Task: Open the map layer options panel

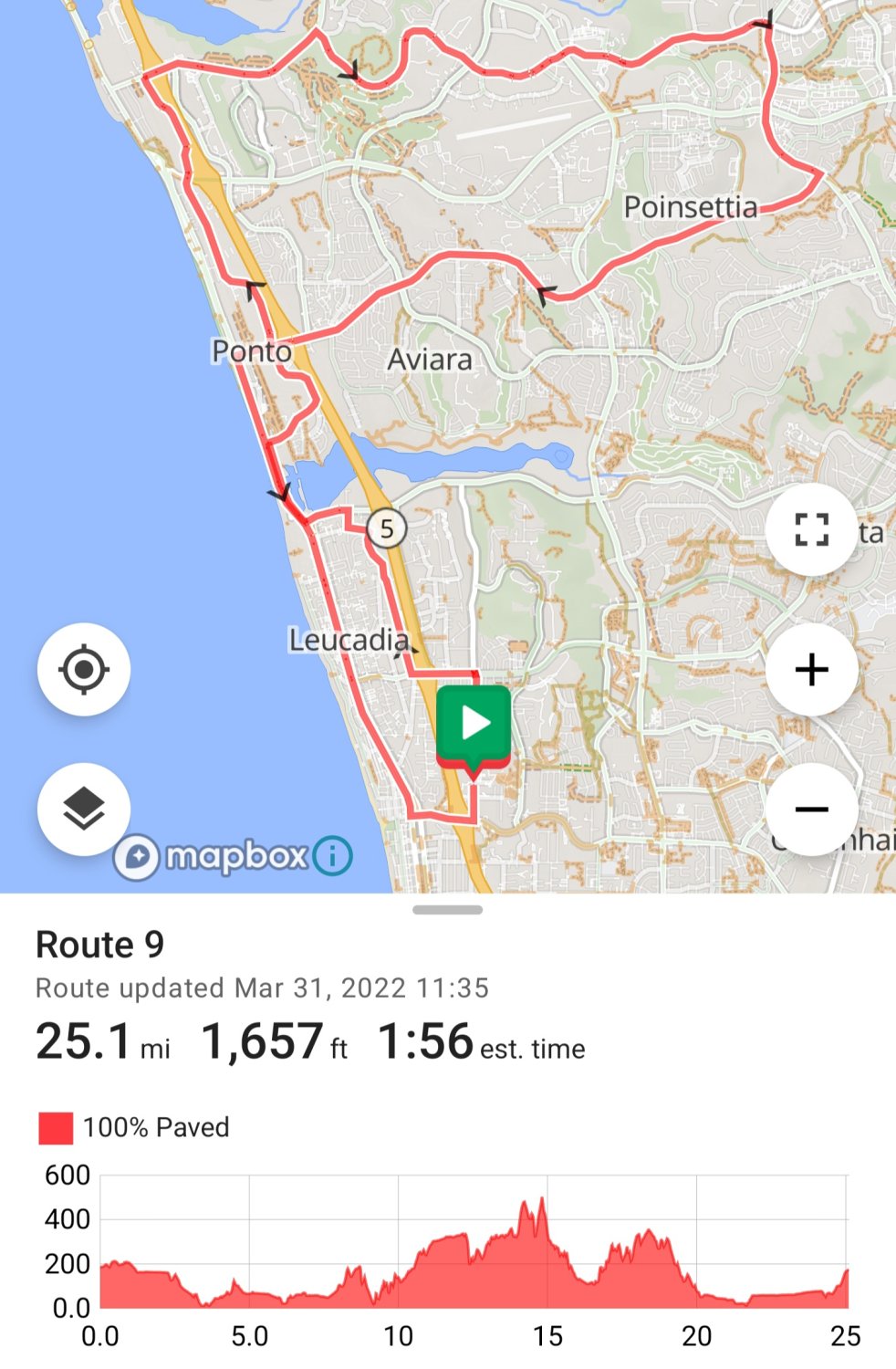Action: pyautogui.click(x=82, y=809)
